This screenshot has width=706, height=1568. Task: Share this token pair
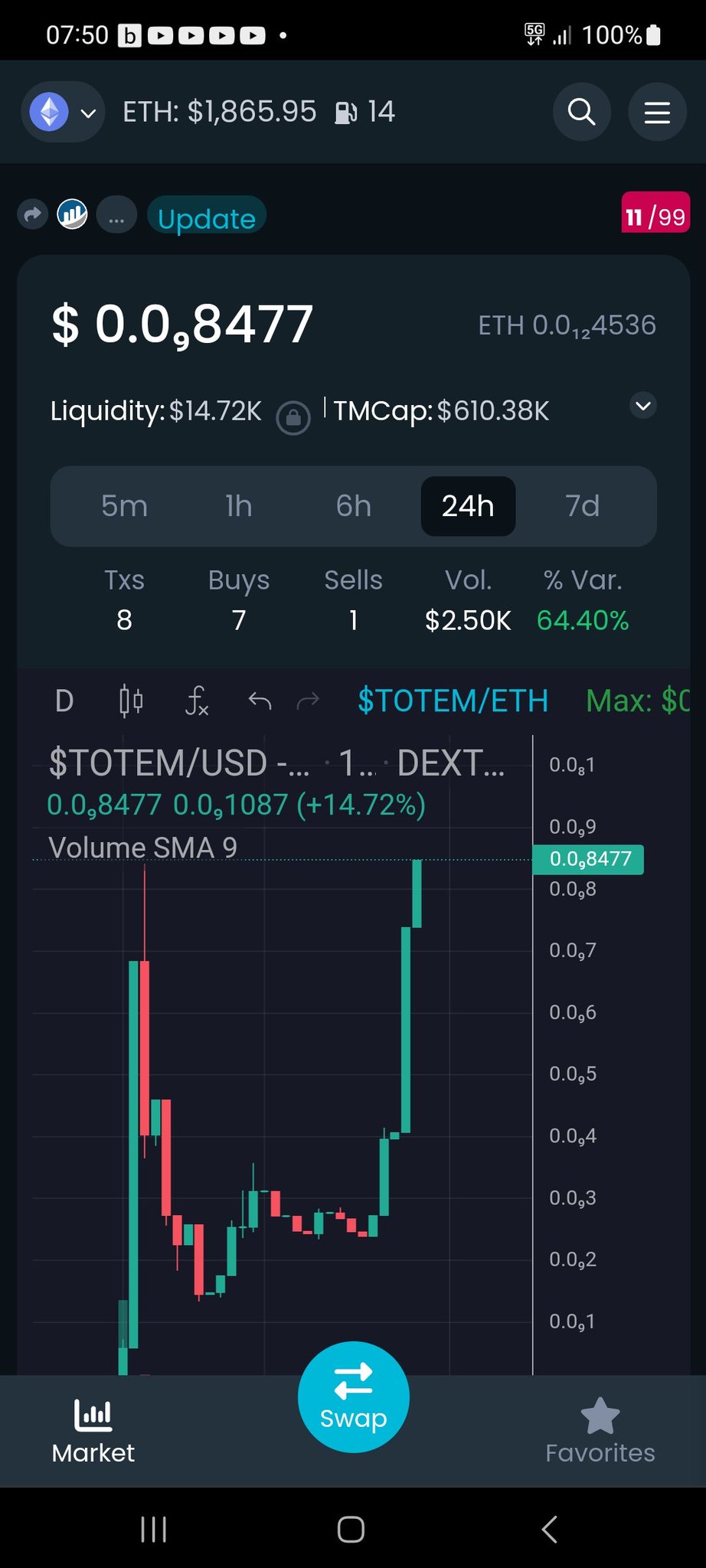32,214
